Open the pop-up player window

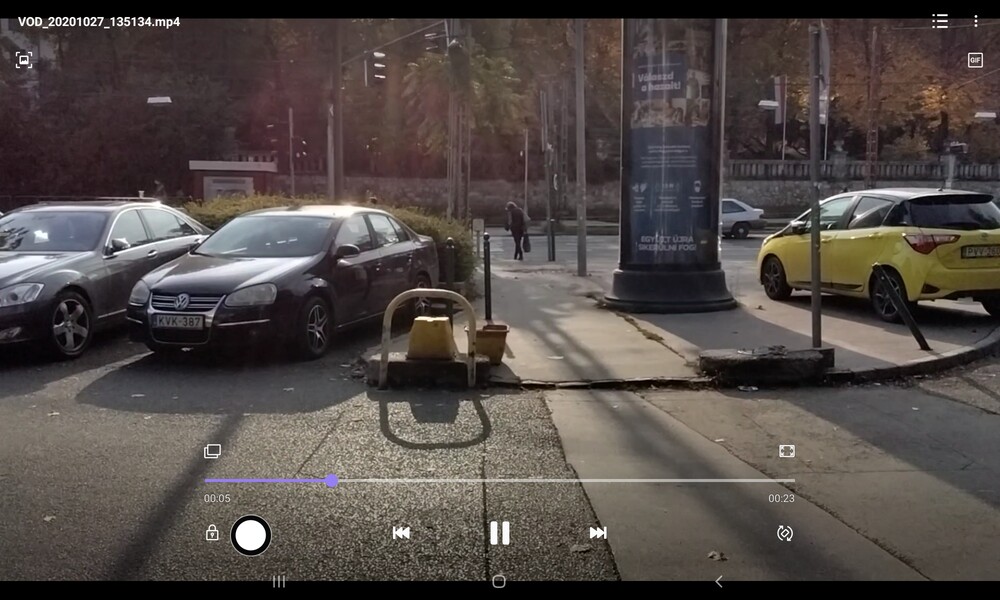click(x=212, y=451)
